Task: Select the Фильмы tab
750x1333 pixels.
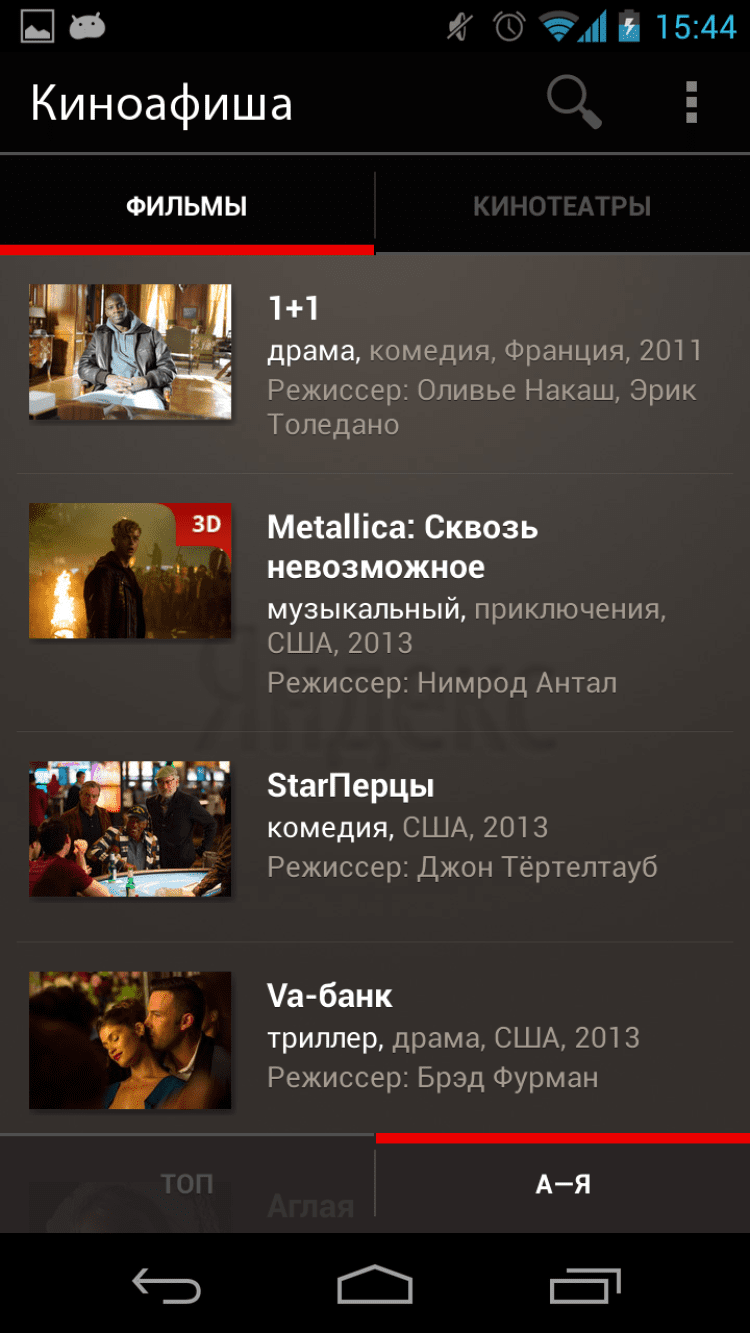Action: pyautogui.click(x=187, y=207)
